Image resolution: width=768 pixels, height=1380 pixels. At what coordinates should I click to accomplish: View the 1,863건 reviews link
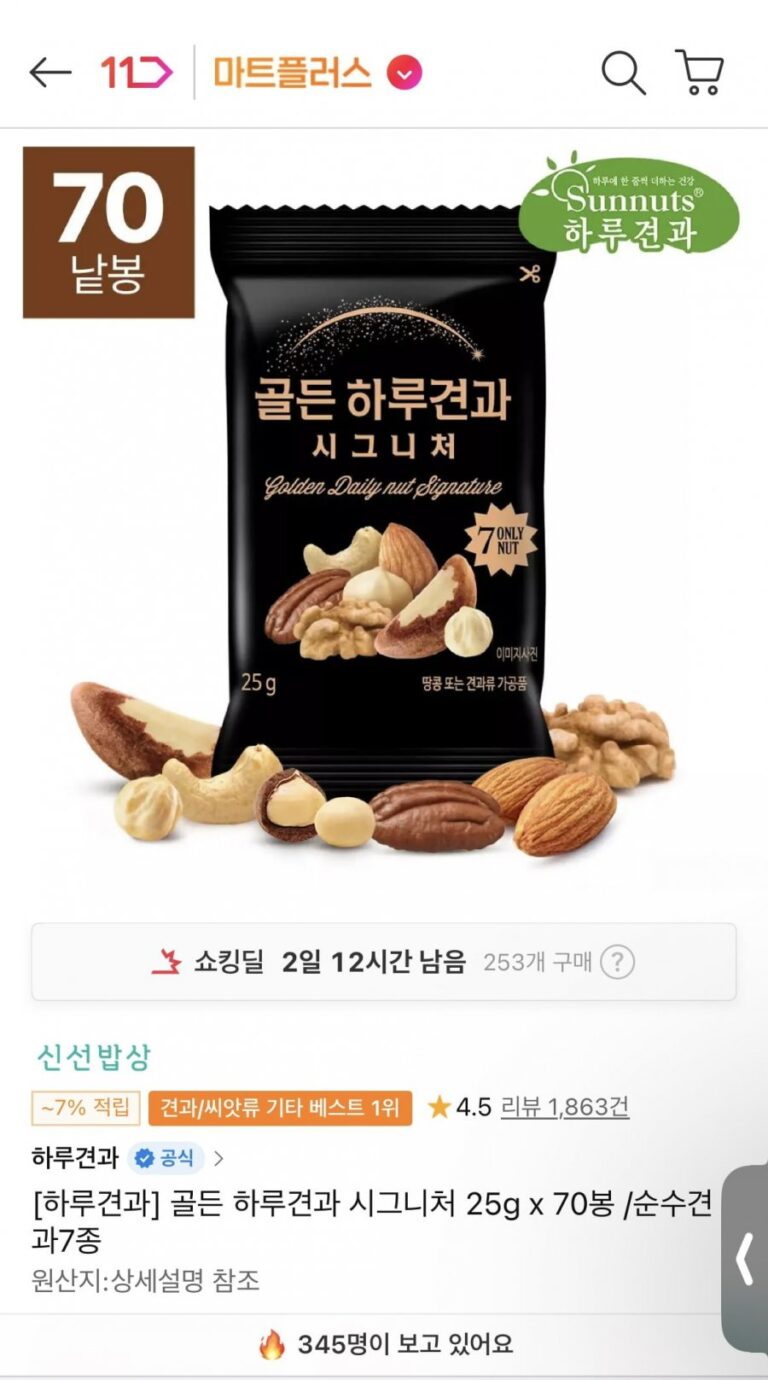[x=565, y=1107]
